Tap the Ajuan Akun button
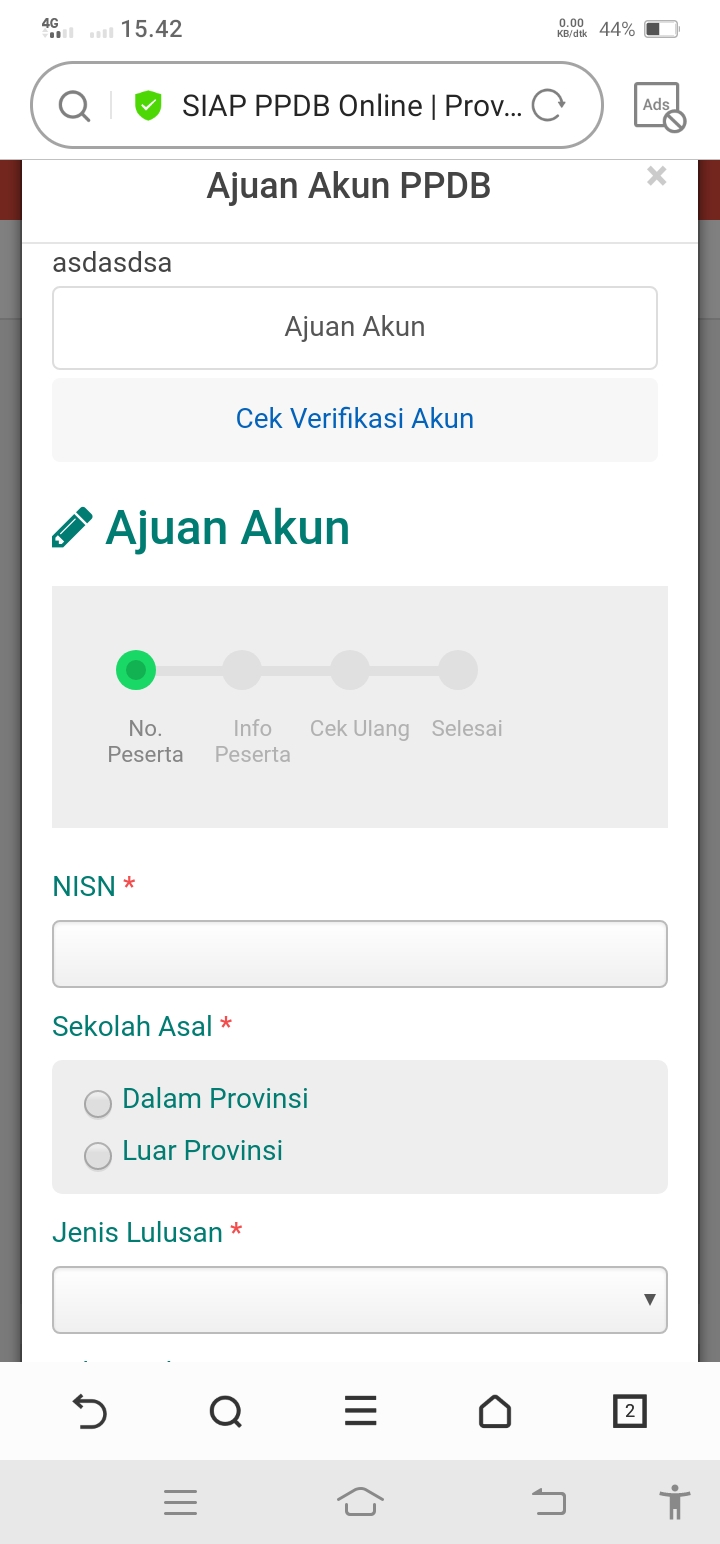Screen dimensions: 720x1544 click(x=355, y=328)
